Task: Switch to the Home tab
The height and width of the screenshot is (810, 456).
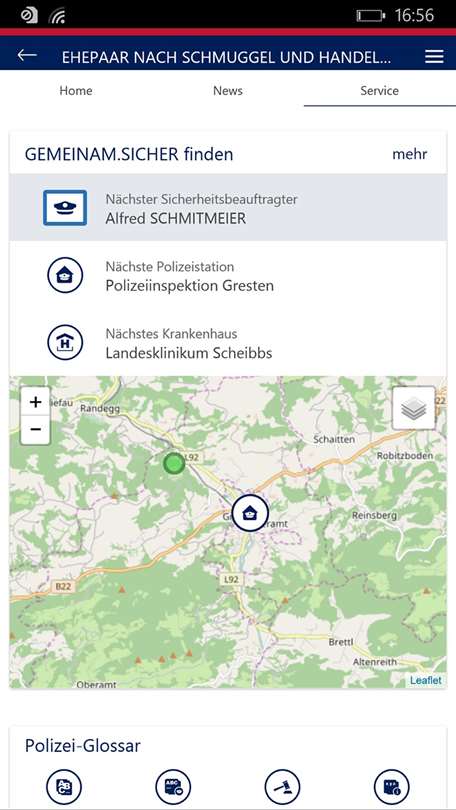Action: point(76,90)
